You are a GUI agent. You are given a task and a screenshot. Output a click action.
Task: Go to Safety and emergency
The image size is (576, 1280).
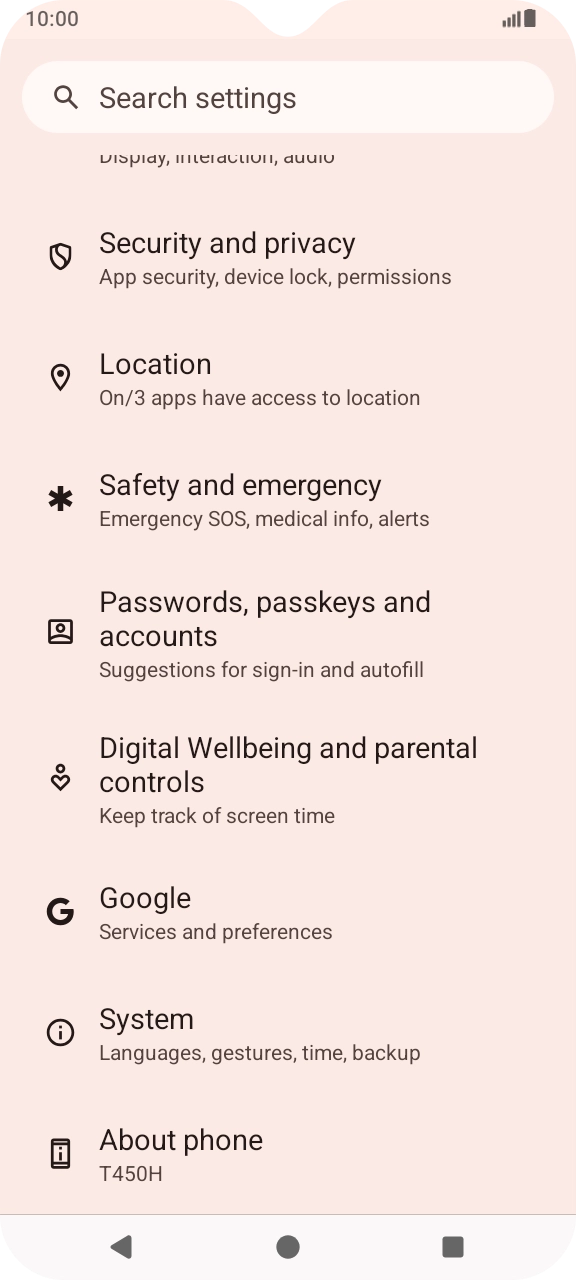click(x=288, y=499)
